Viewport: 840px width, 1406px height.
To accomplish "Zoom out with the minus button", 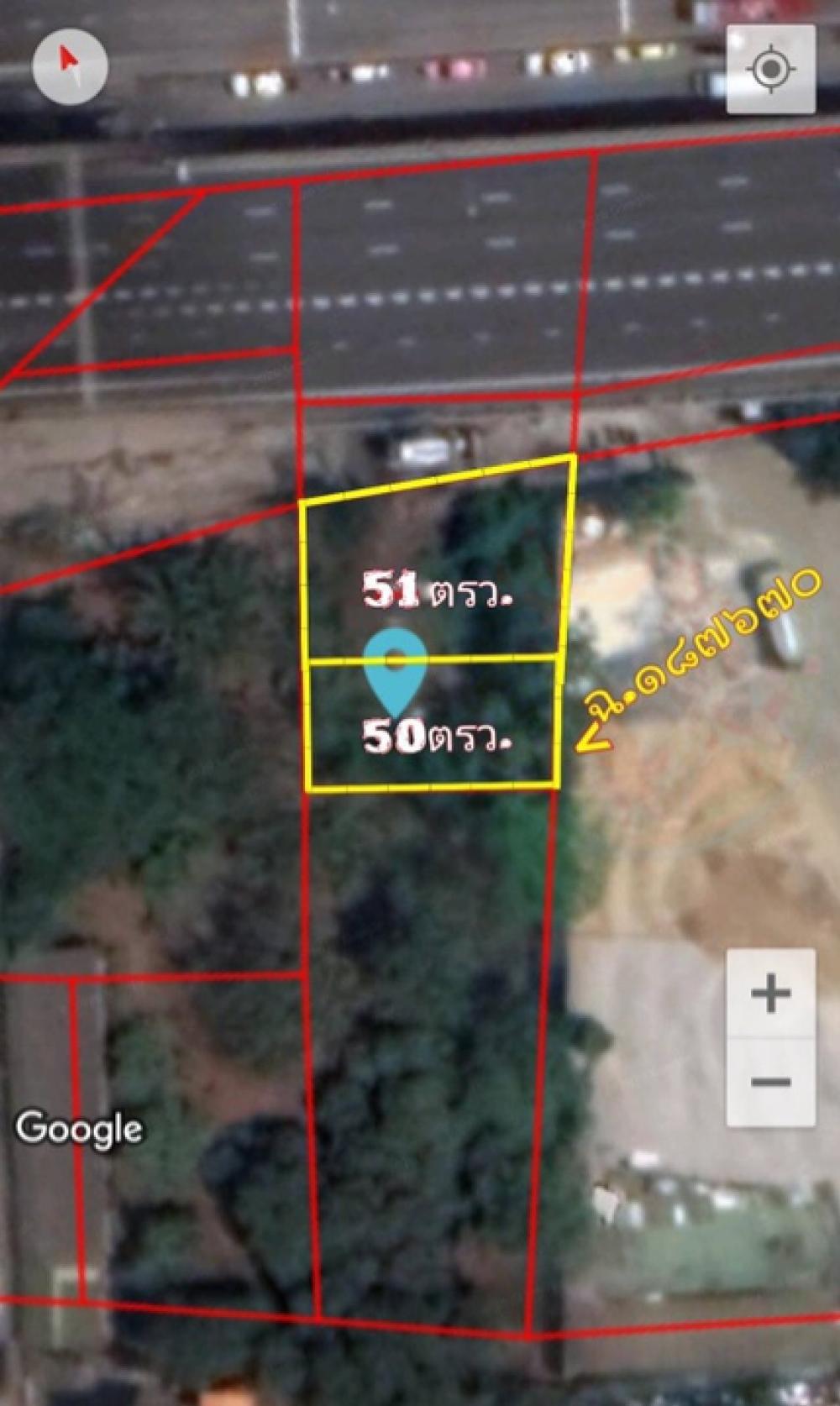I will coord(771,1083).
